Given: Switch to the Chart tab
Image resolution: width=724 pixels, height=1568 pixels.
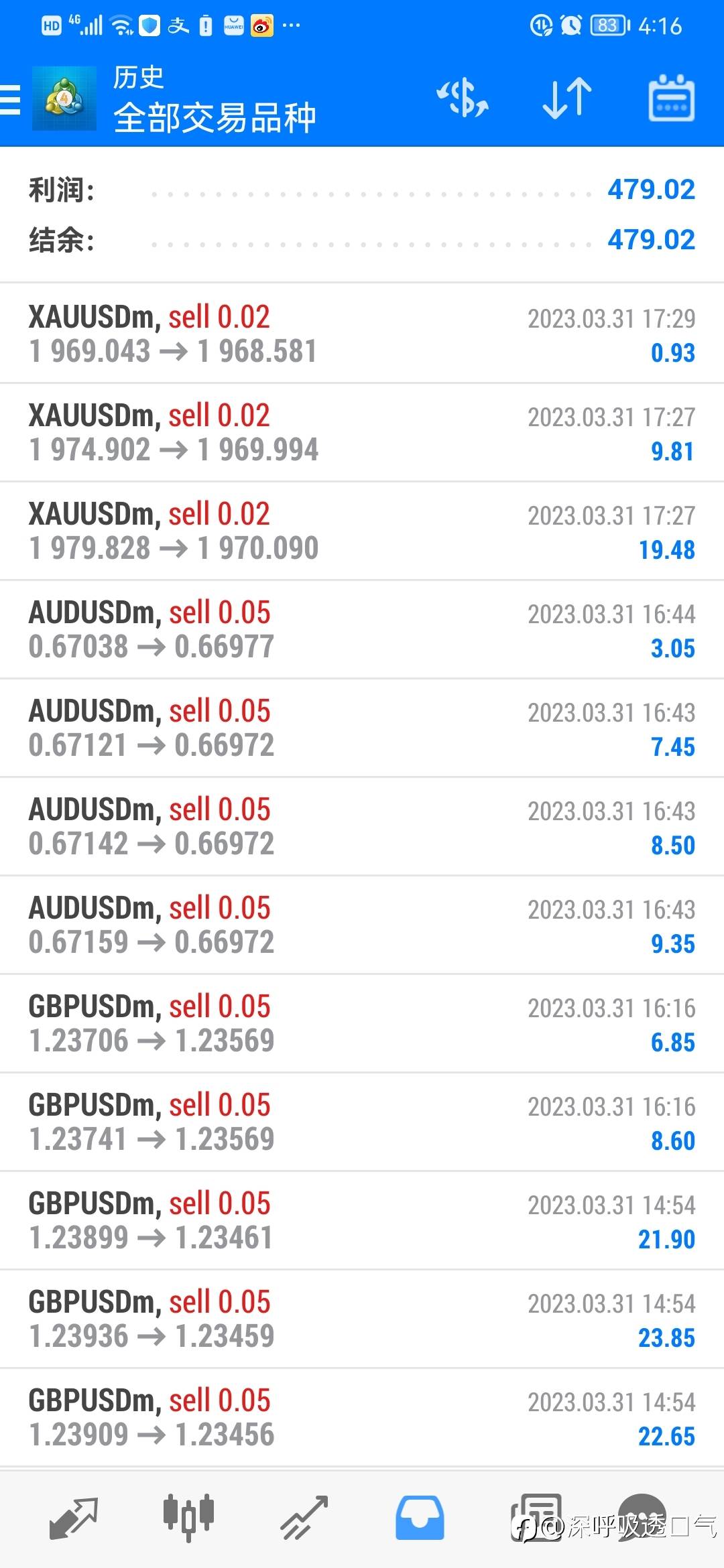Looking at the screenshot, I should pyautogui.click(x=188, y=1517).
